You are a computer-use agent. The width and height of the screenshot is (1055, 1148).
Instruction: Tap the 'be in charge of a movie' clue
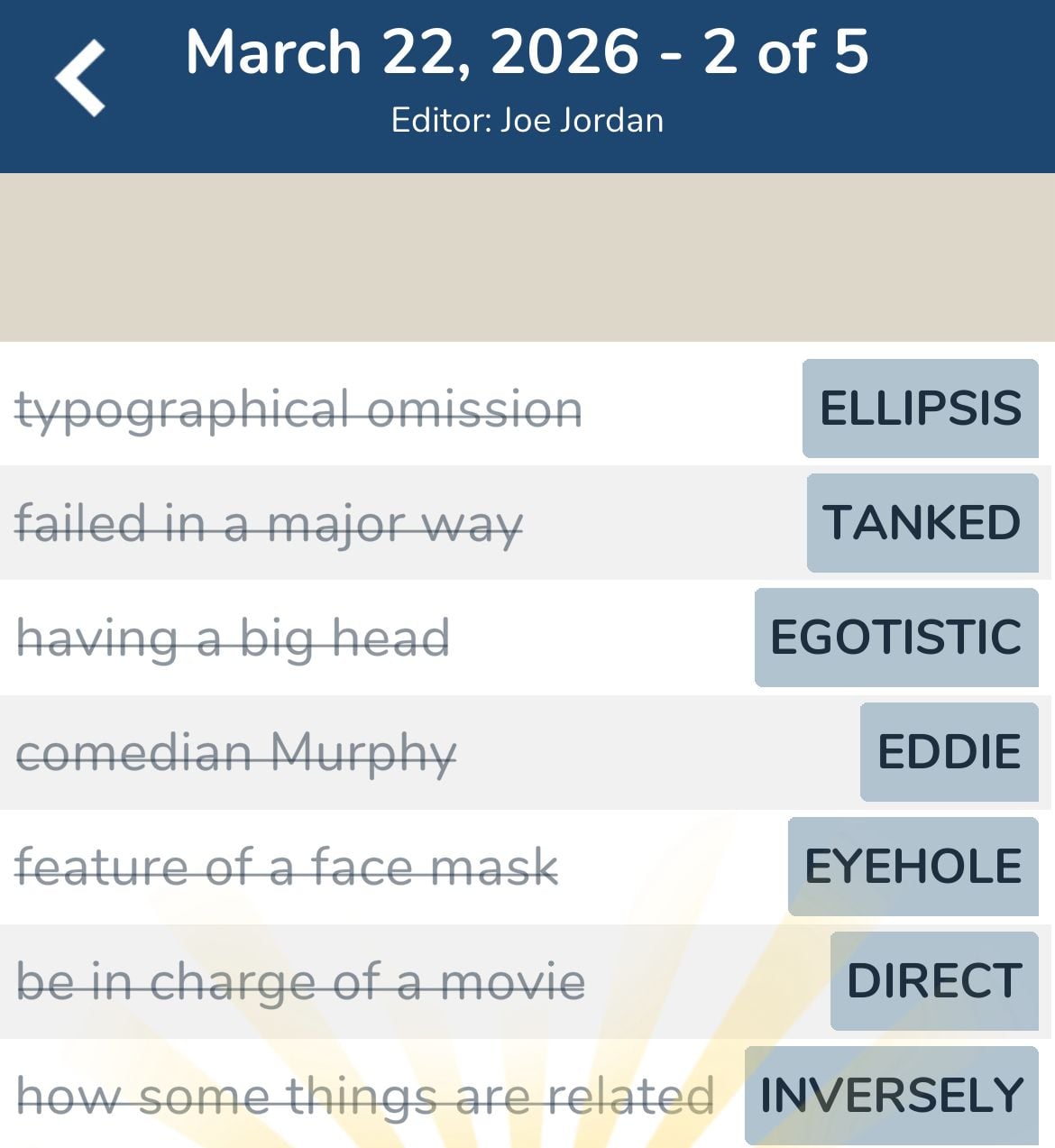click(302, 980)
